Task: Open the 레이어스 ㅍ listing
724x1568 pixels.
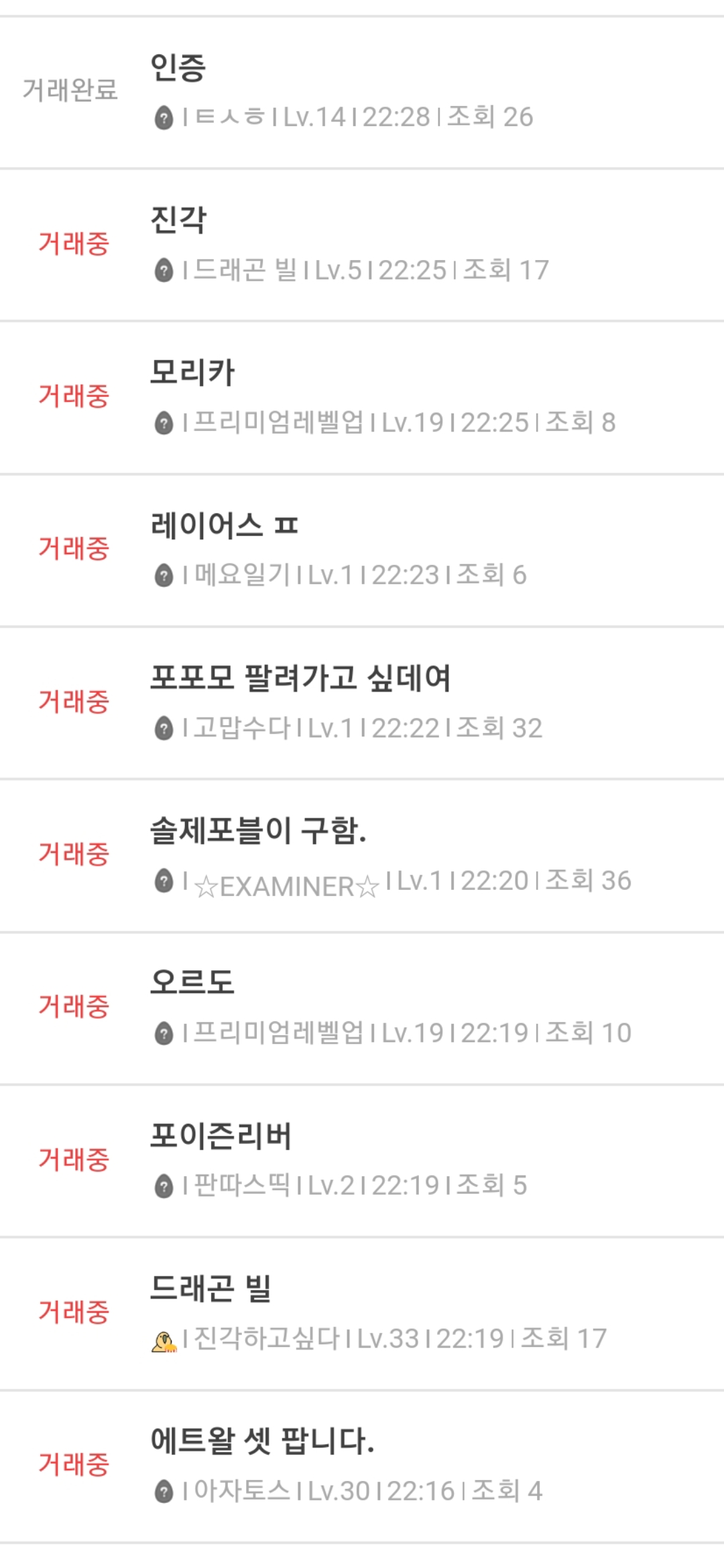Action: coord(224,525)
